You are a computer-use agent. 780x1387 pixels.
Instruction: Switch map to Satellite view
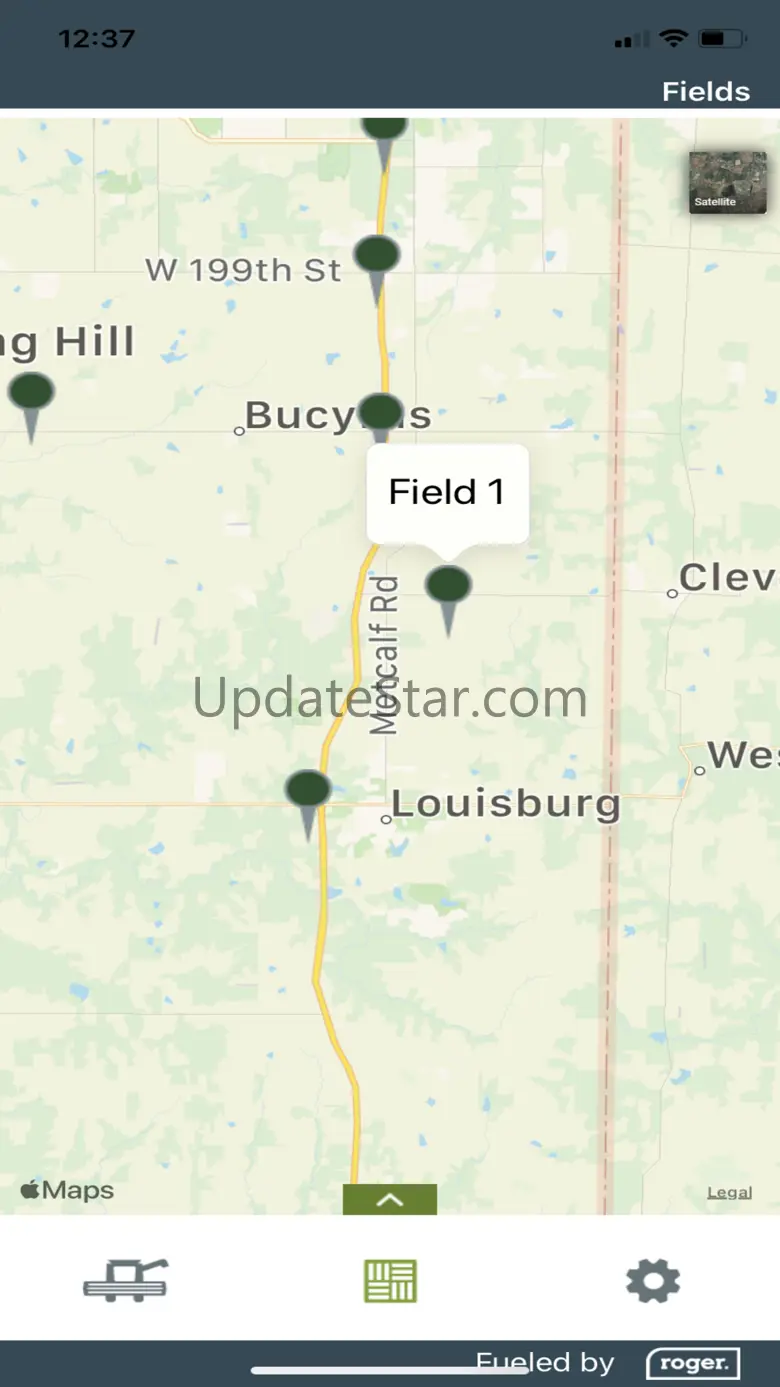point(728,182)
